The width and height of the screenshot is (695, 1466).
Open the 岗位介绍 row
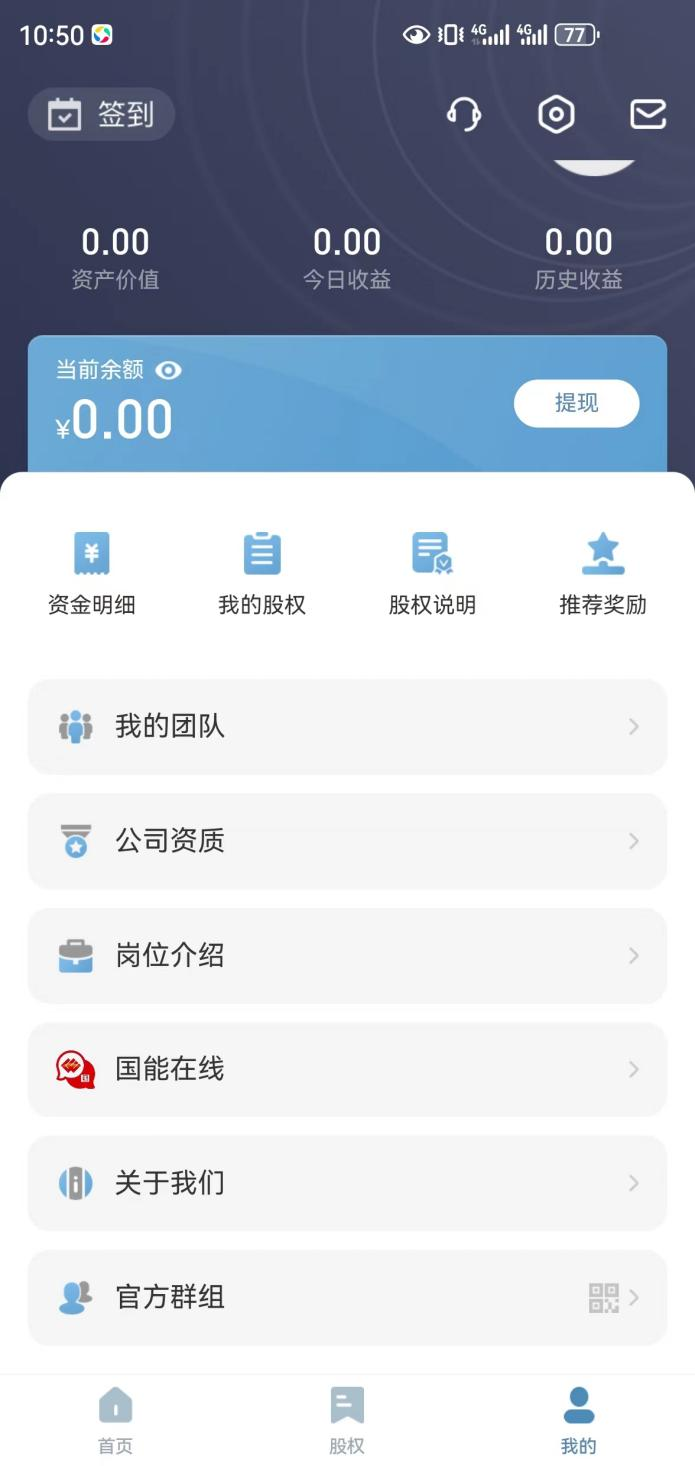(x=347, y=956)
